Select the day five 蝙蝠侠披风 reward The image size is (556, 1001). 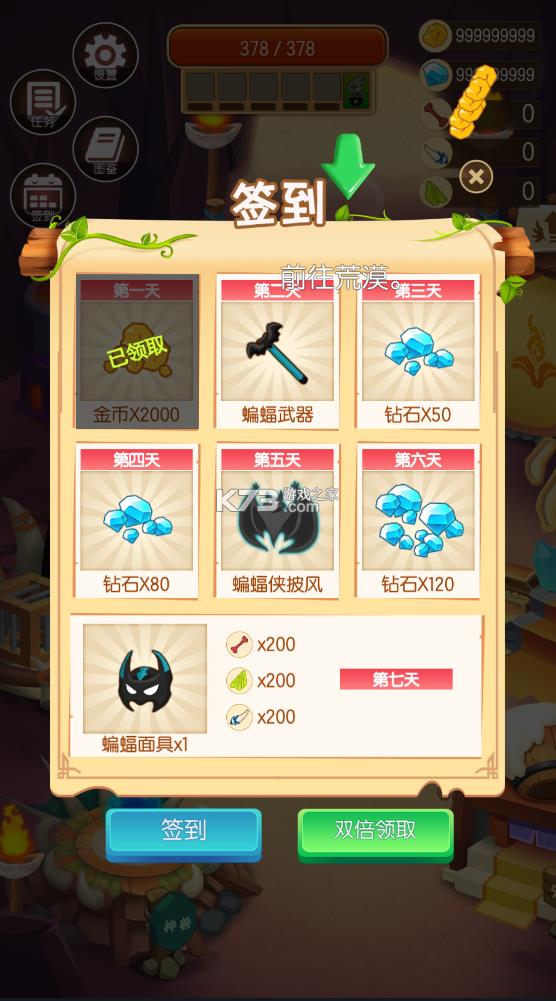(x=277, y=520)
